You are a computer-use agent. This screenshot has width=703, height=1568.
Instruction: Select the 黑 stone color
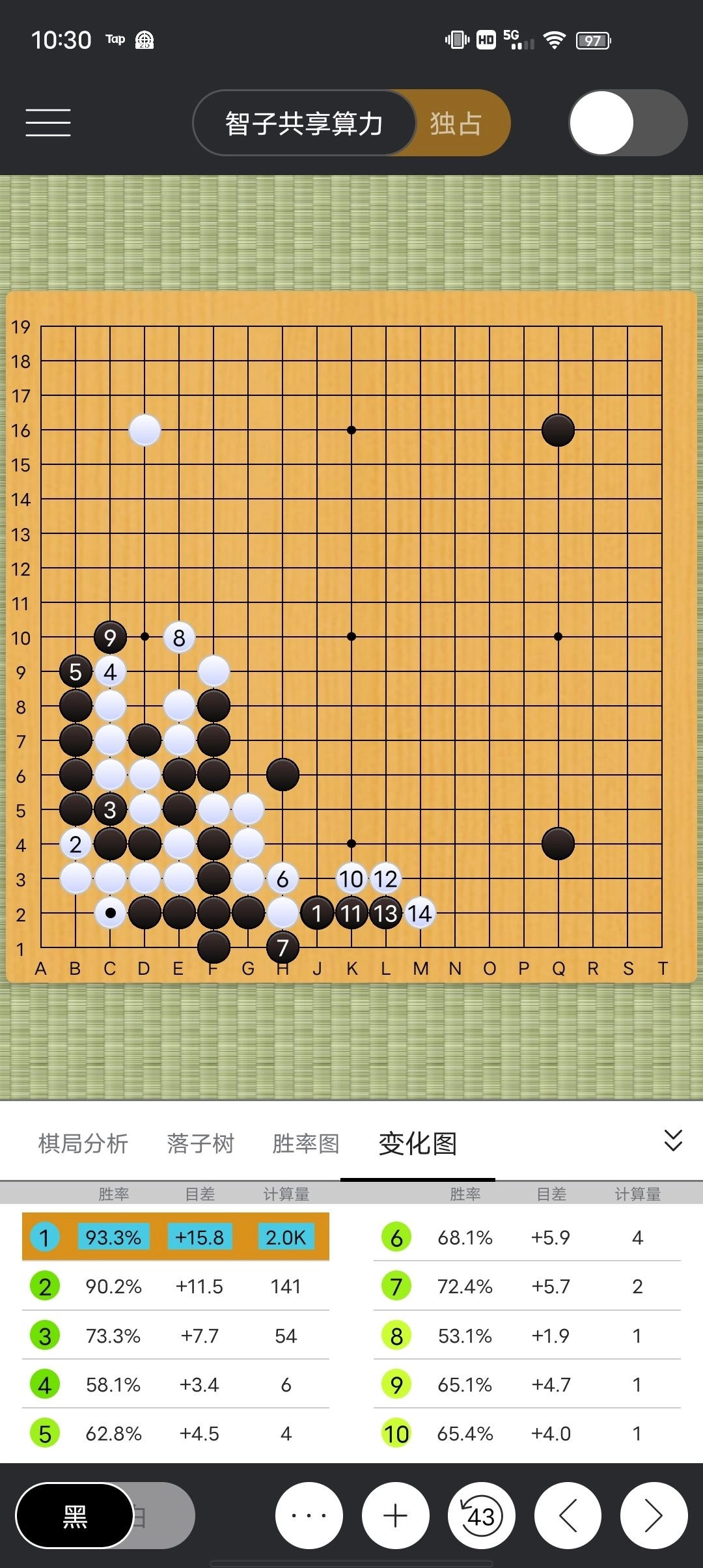coord(75,1516)
